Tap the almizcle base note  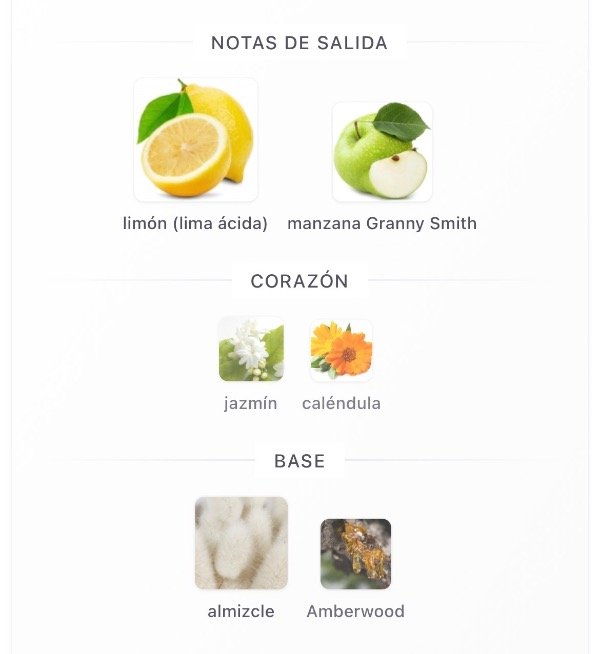tap(241, 543)
